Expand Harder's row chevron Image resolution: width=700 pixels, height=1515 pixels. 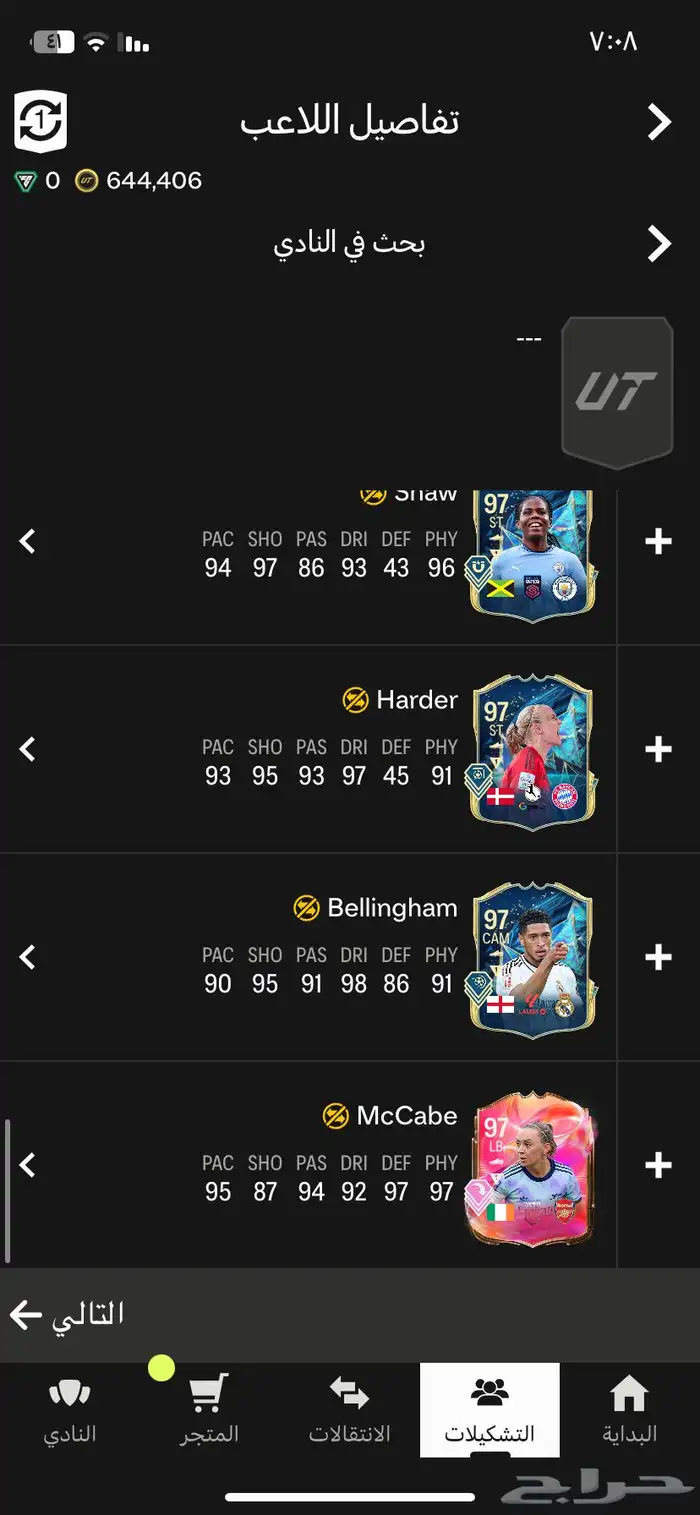tap(28, 749)
